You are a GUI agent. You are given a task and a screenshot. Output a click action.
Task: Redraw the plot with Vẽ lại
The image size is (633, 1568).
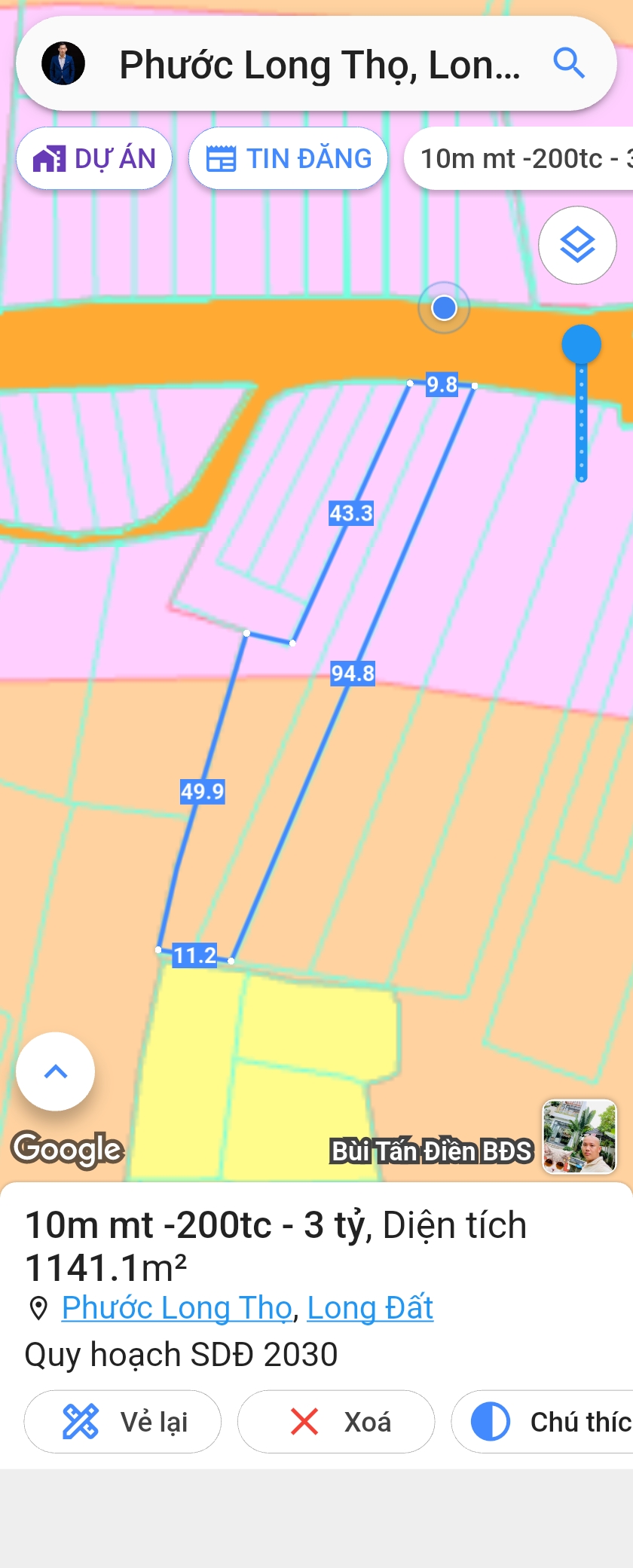(x=123, y=1422)
